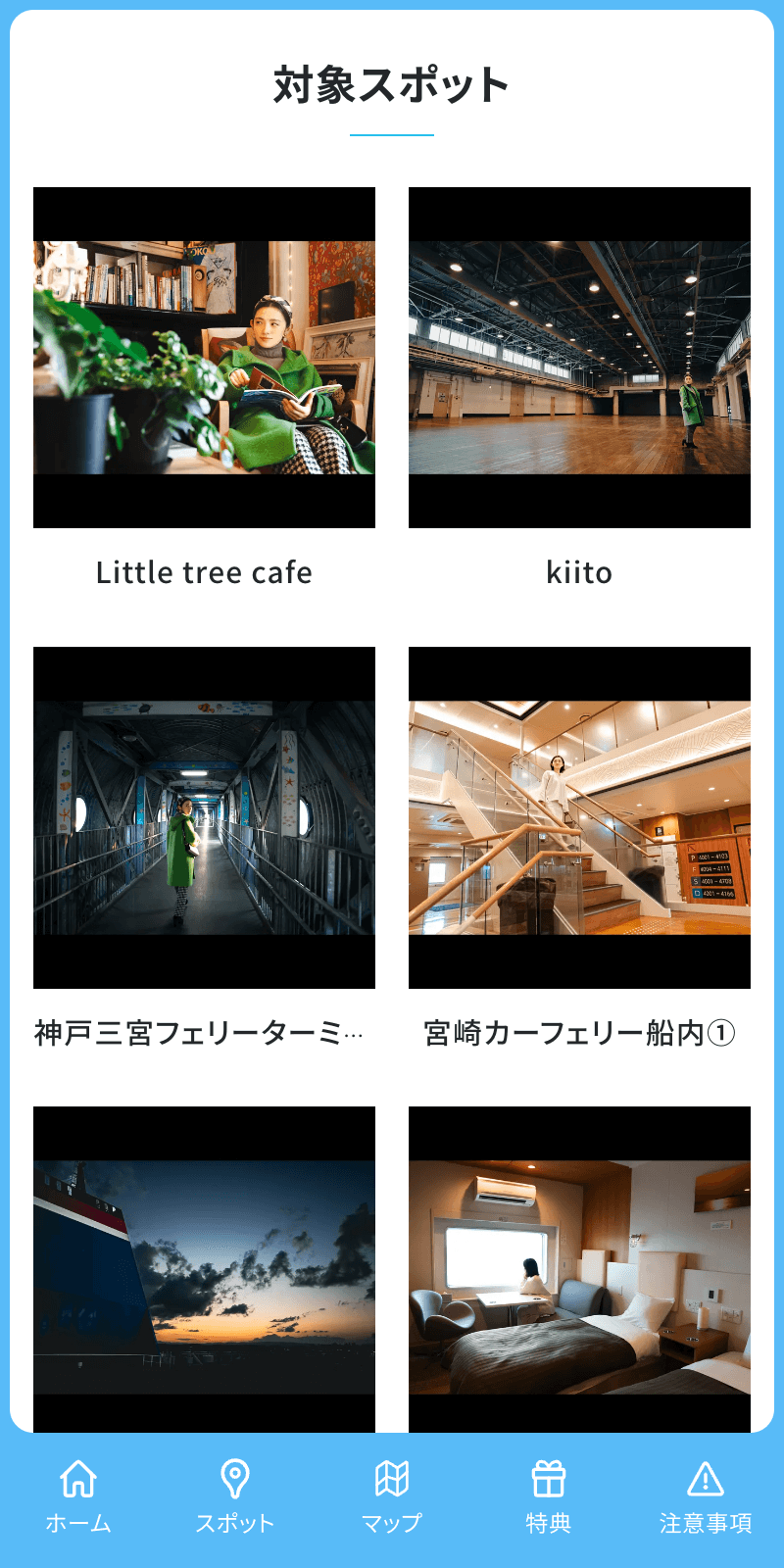The width and height of the screenshot is (784, 1568).
Task: Tap the Little tree cafe thumbnail image
Action: 204,358
